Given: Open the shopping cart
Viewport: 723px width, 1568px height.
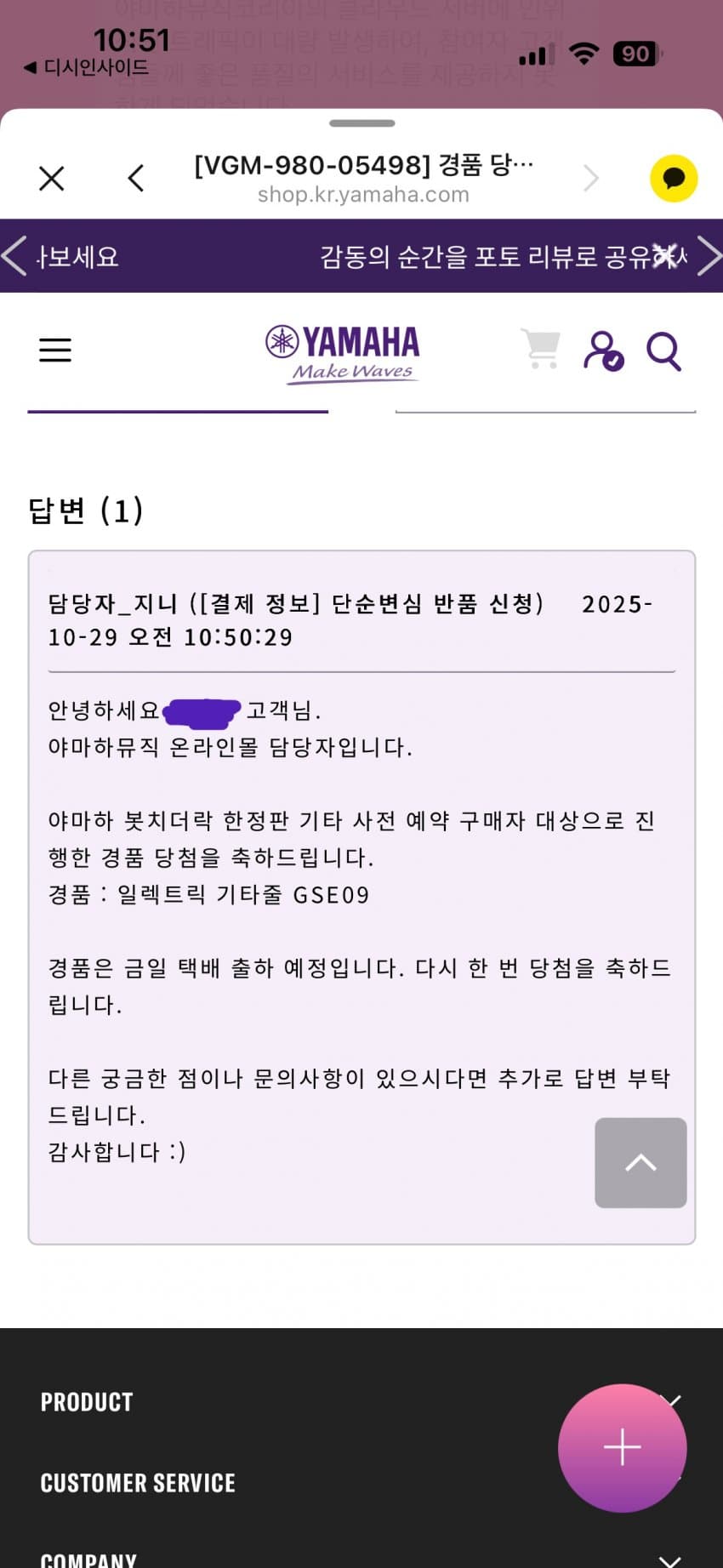Looking at the screenshot, I should [541, 349].
